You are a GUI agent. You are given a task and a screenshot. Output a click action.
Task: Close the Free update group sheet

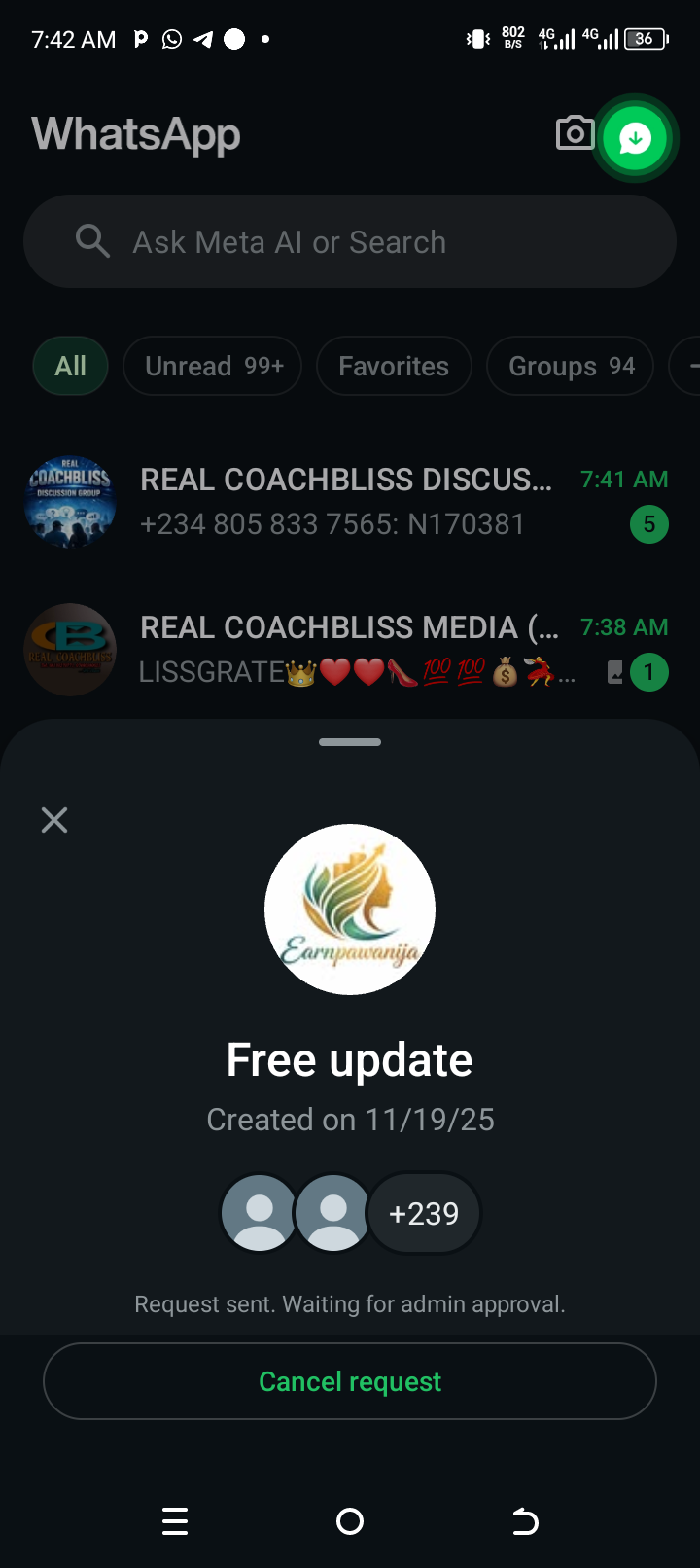[54, 820]
